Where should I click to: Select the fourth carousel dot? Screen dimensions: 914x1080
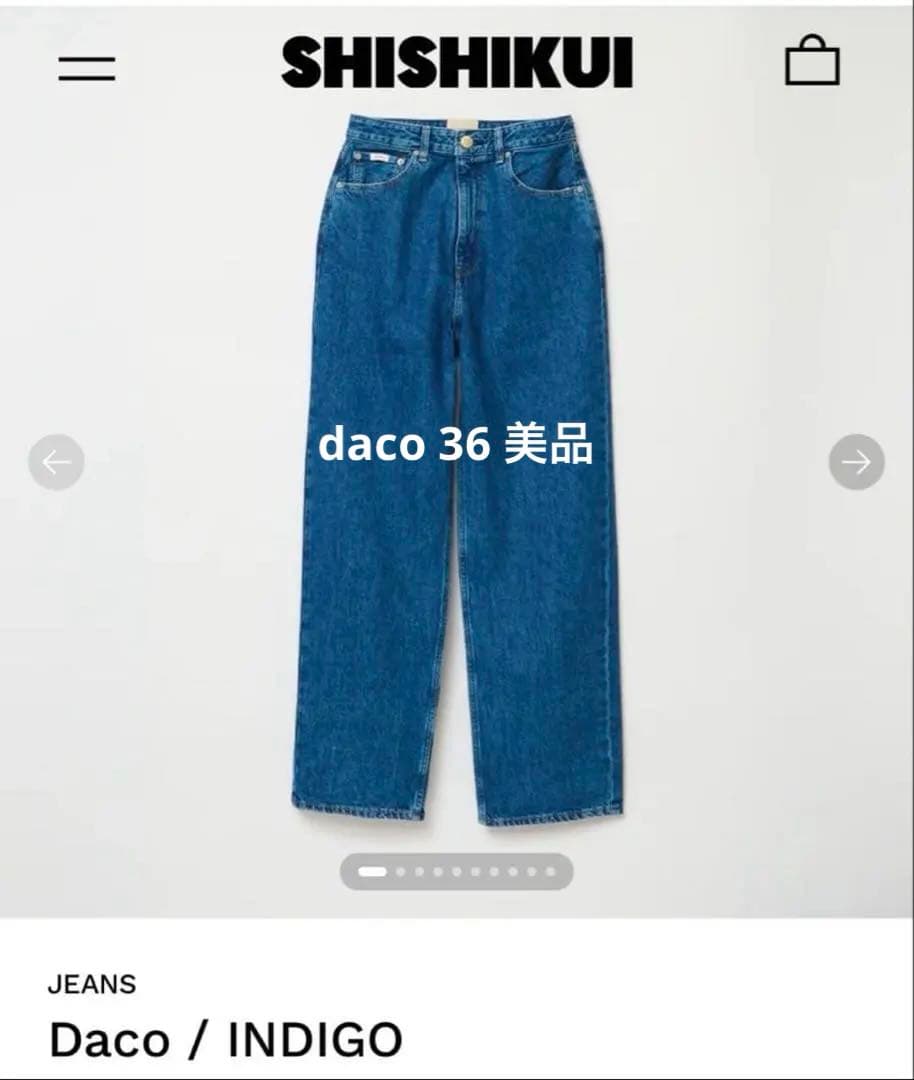438,871
